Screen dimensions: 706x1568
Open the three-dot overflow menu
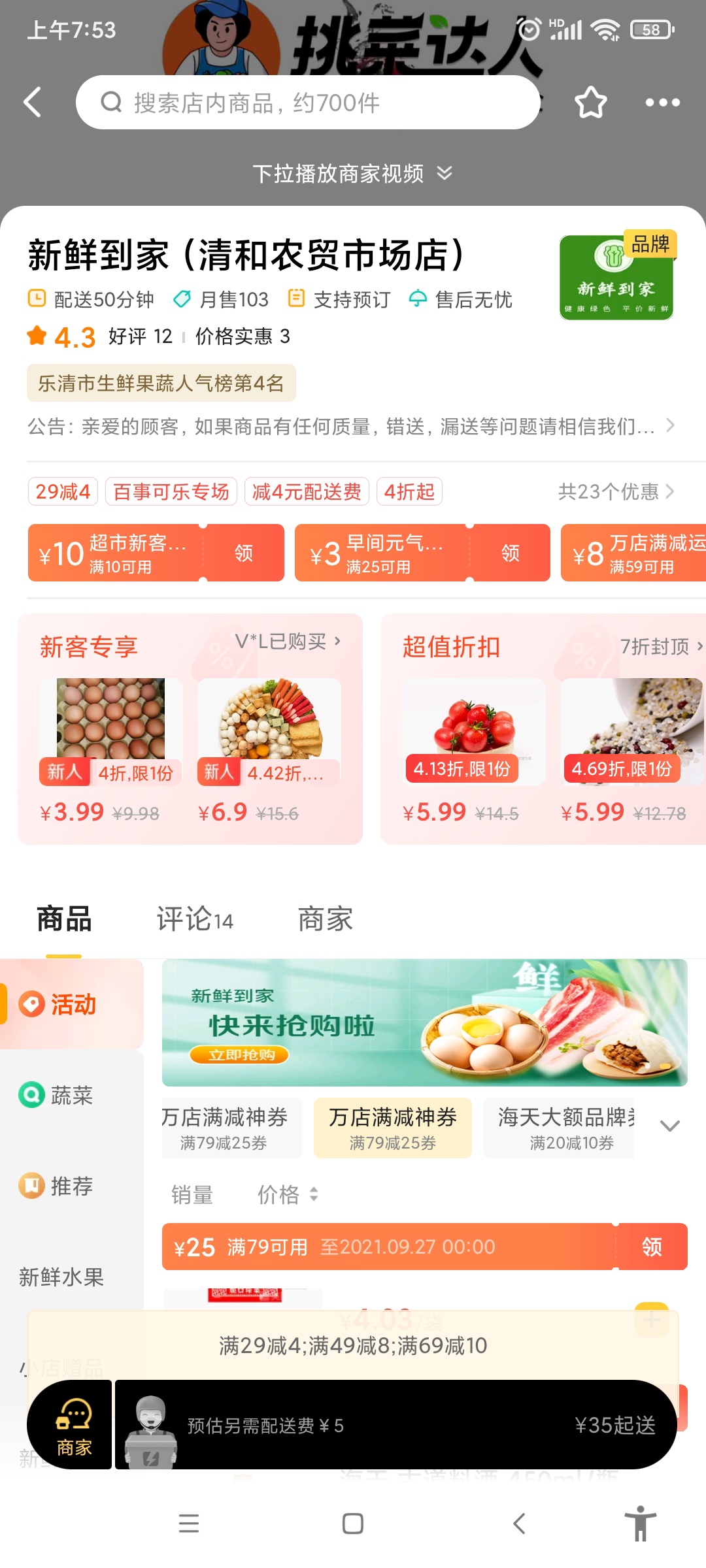coord(662,103)
